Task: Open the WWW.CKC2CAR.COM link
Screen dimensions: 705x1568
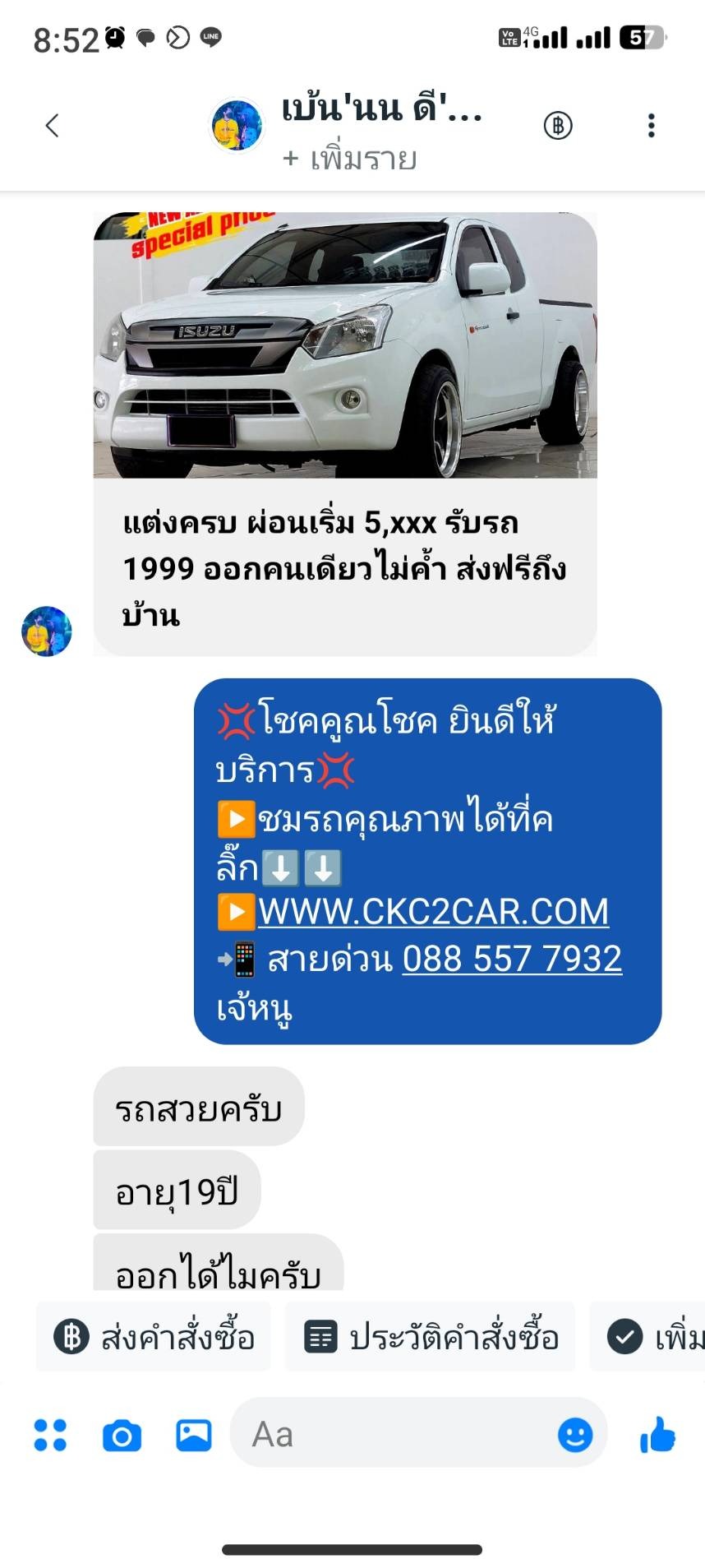Action: point(433,911)
